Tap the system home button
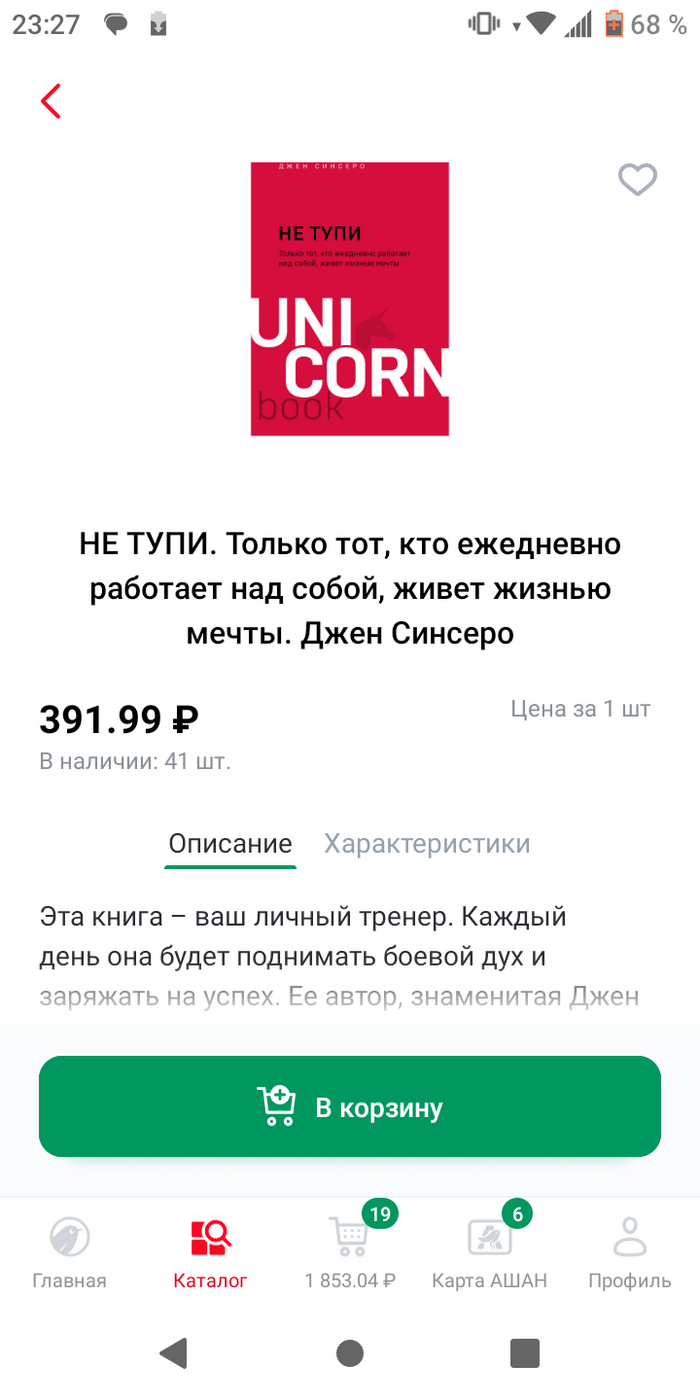The image size is (700, 1400). point(350,1353)
